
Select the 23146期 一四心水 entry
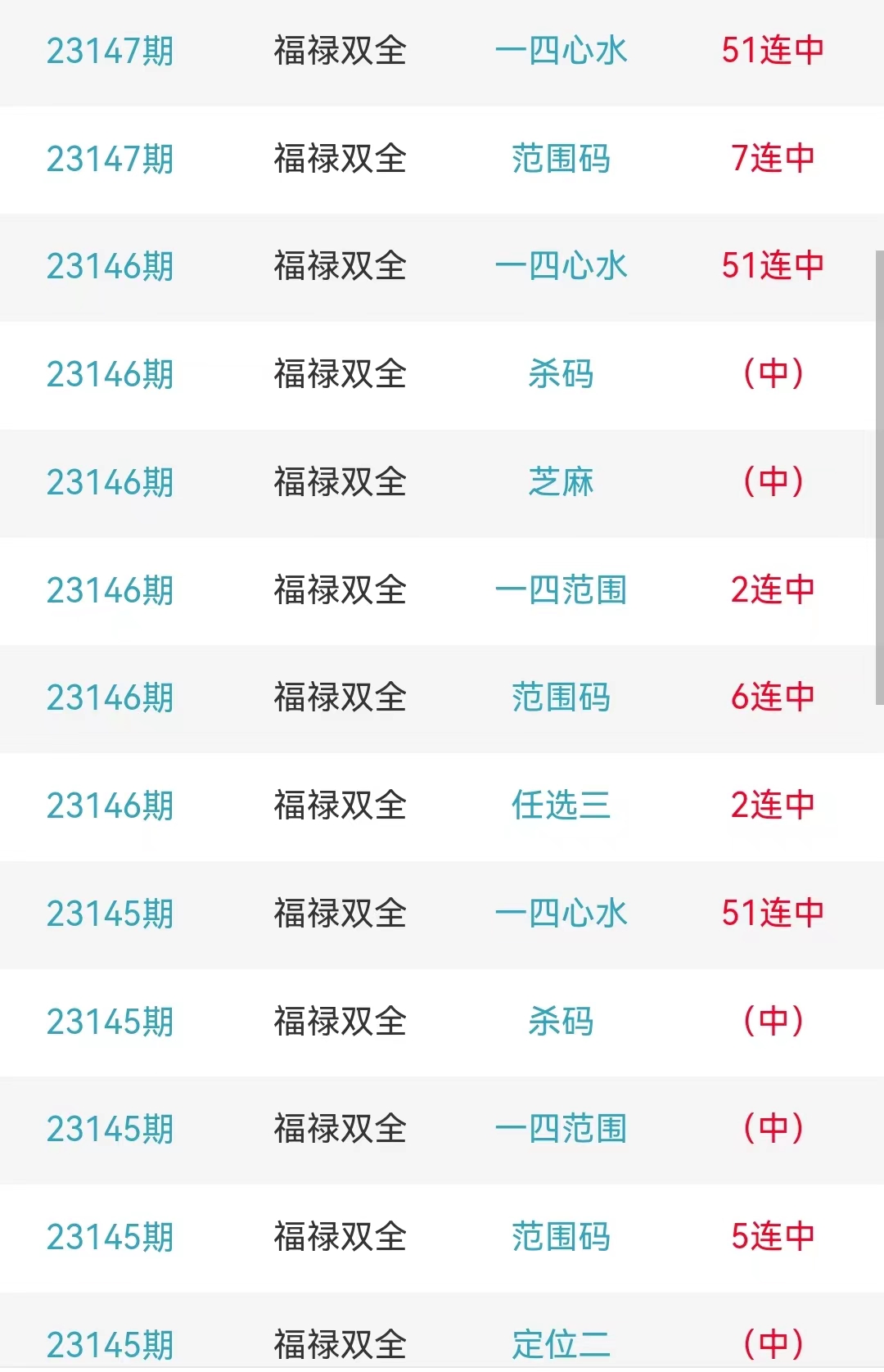[561, 266]
